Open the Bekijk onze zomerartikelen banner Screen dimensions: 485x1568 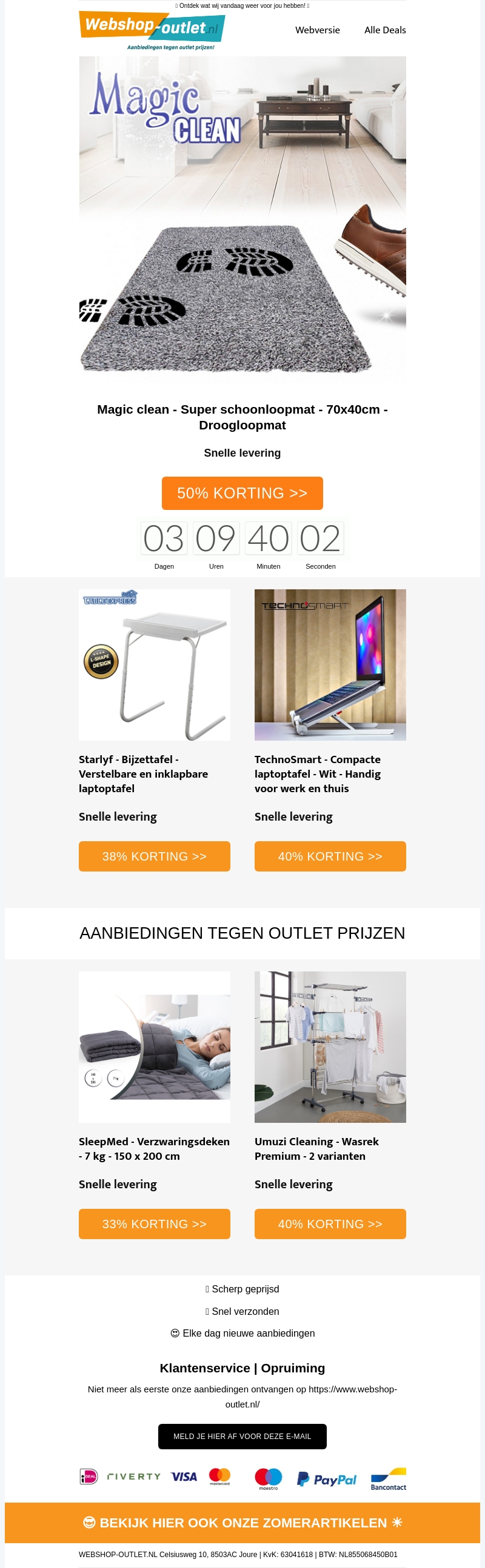[242, 1523]
